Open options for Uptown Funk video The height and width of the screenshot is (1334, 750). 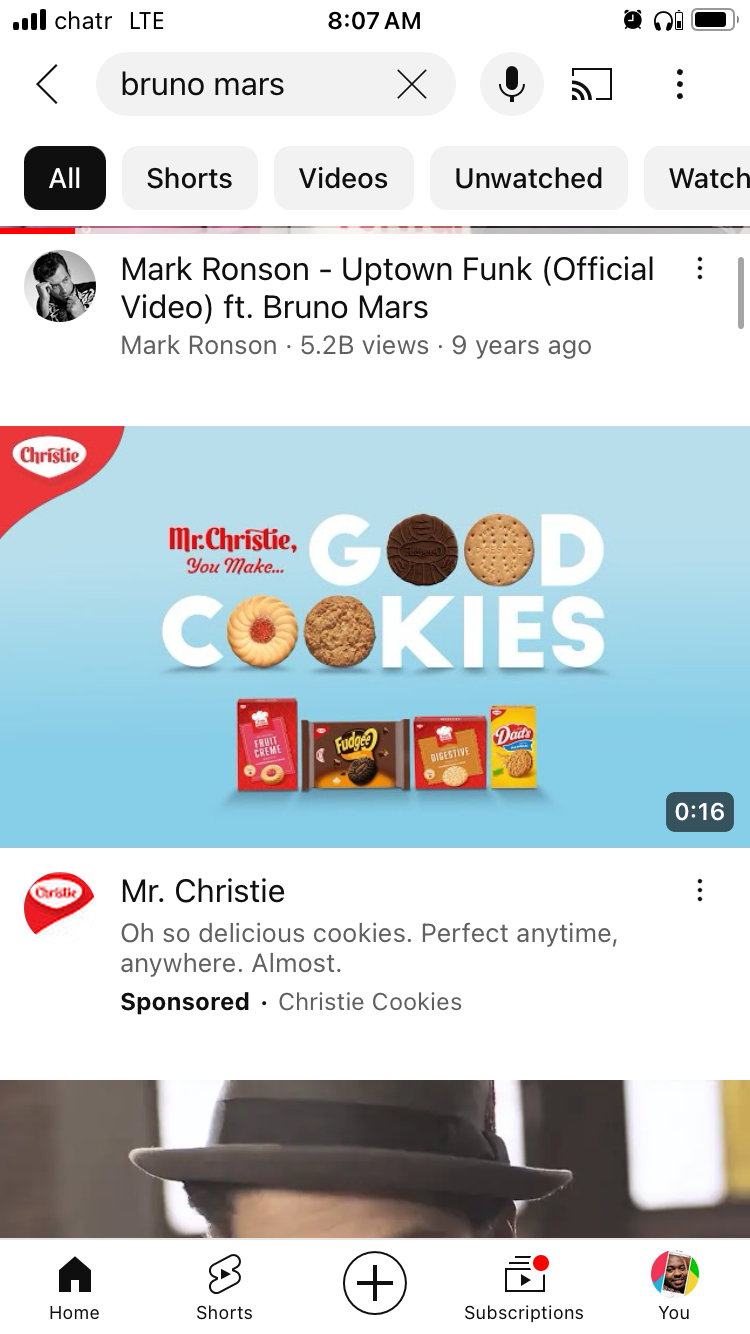699,268
